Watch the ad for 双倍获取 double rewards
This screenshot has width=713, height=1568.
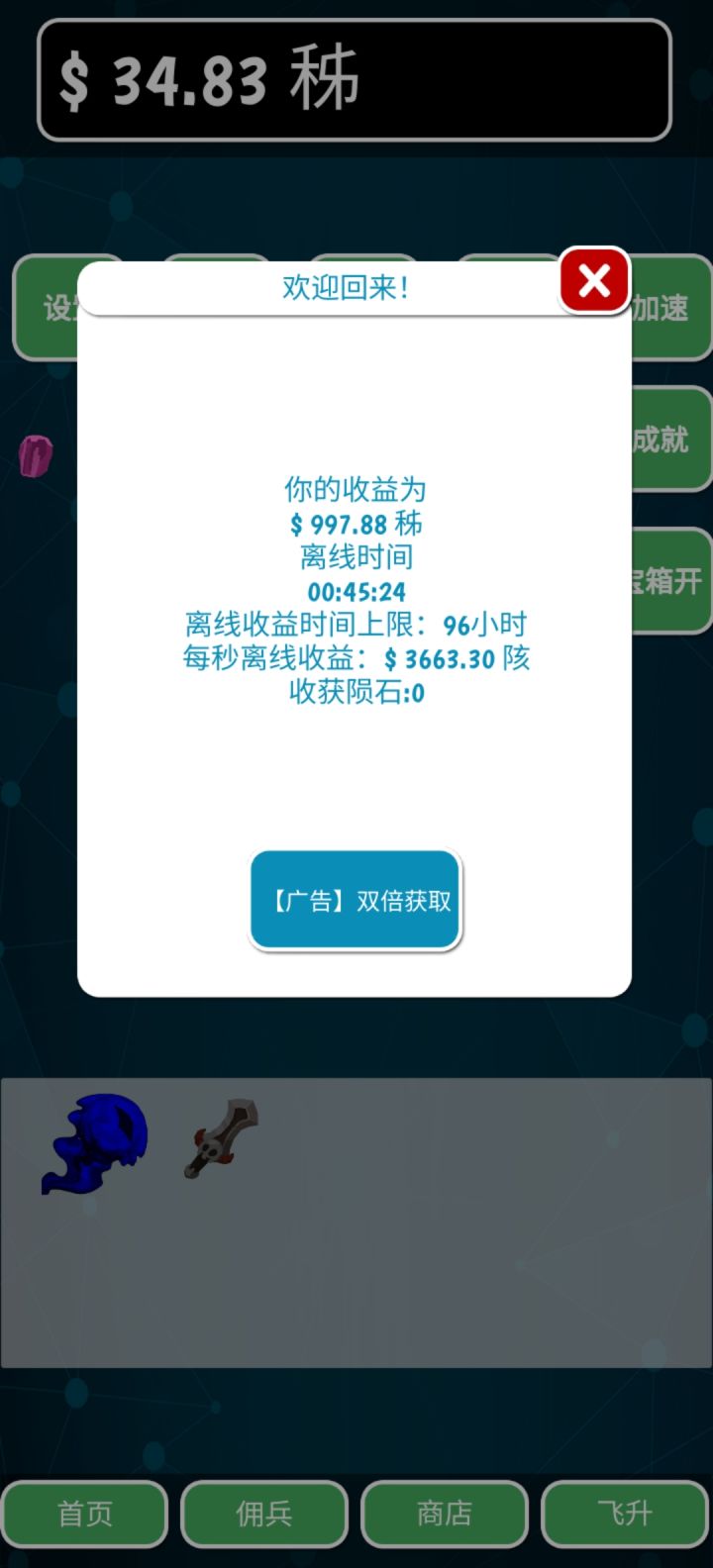point(354,902)
